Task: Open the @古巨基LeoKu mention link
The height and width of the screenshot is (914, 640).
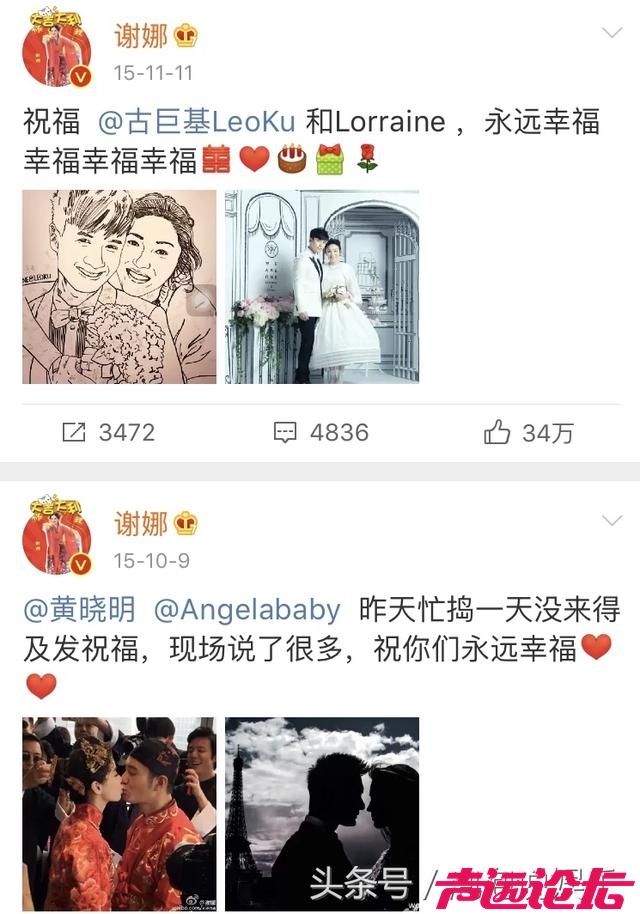Action: (197, 122)
